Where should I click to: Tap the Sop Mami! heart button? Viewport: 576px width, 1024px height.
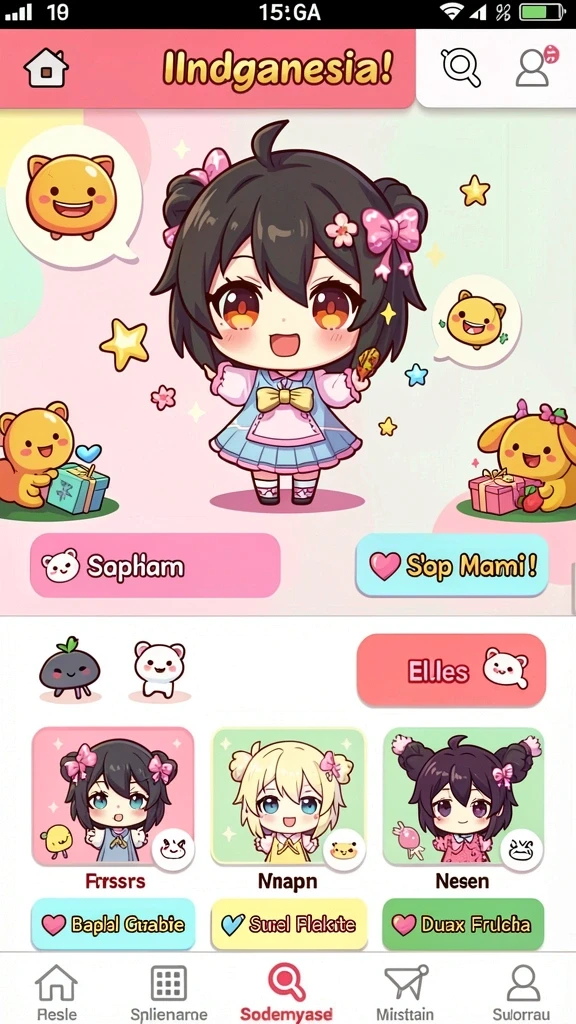coord(452,565)
